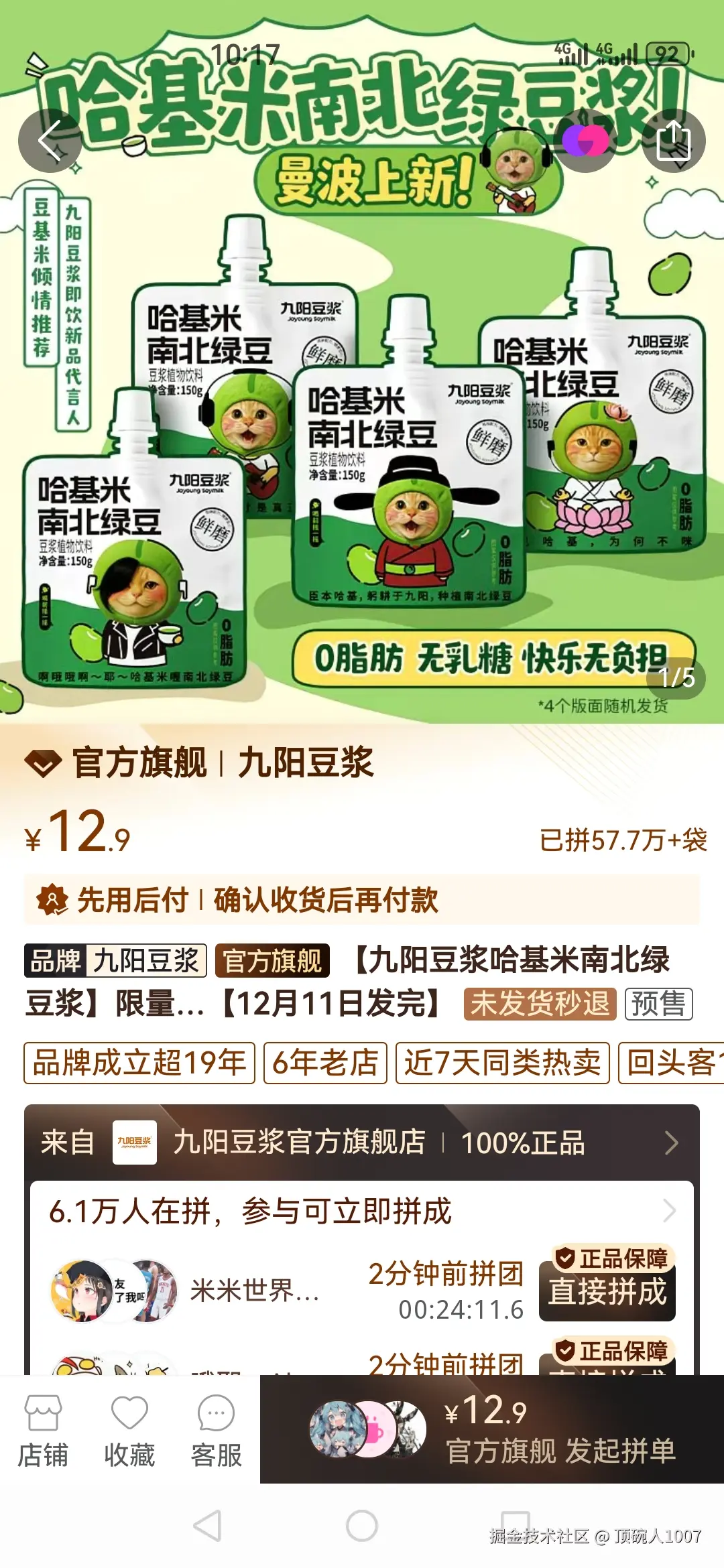Tap 直接拼成 next to 米米世界's group
724x1568 pixels.
tap(607, 1292)
